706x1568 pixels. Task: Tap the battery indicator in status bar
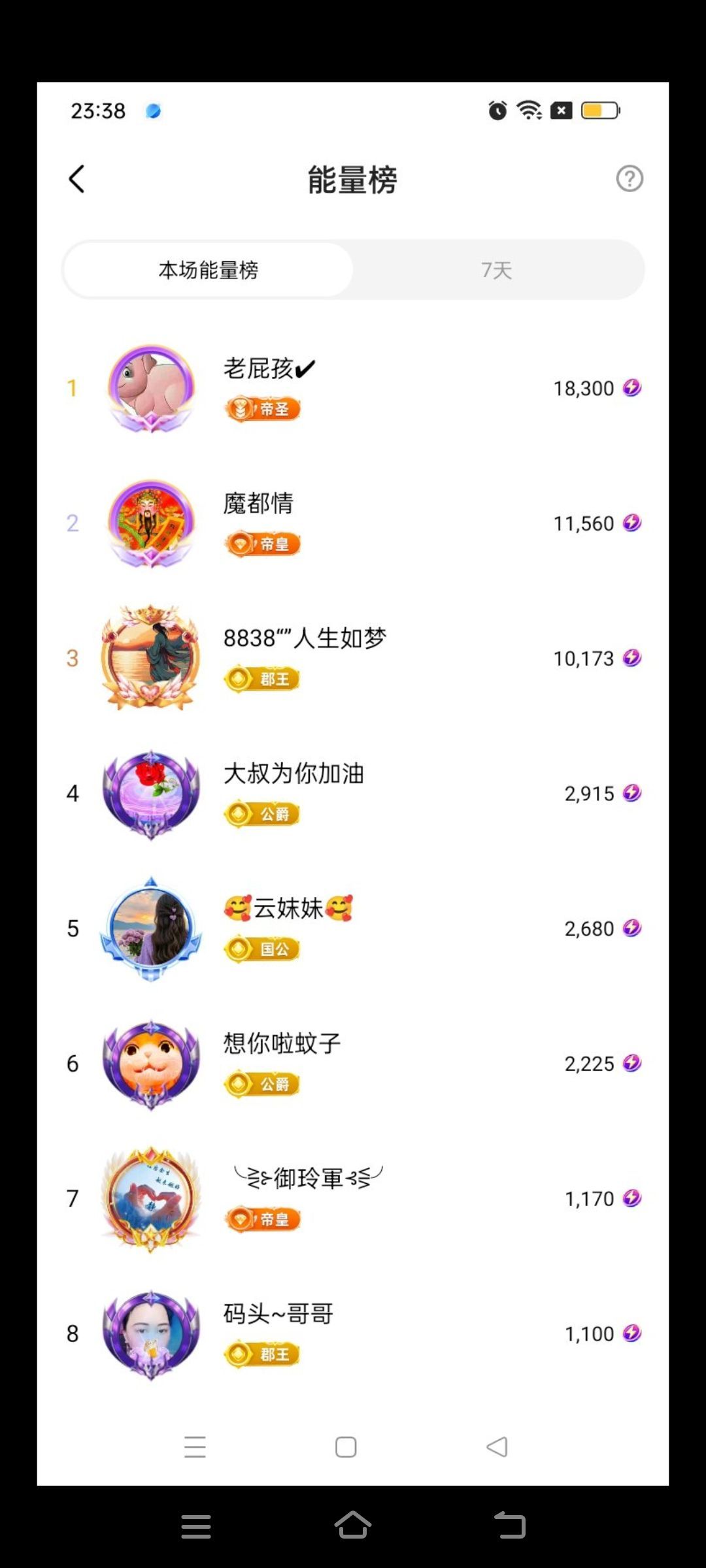pyautogui.click(x=600, y=110)
